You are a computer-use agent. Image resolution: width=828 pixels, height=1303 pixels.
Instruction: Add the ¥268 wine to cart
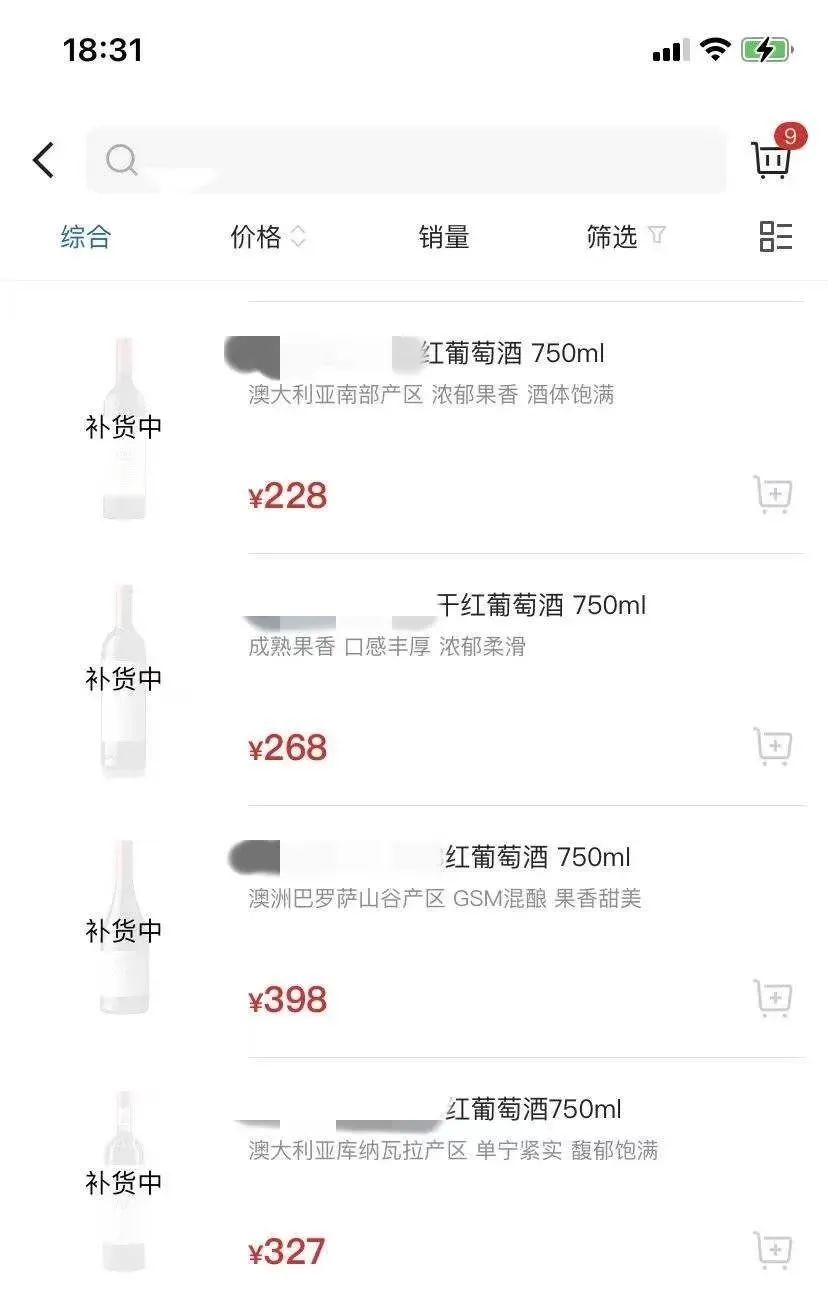pos(772,747)
